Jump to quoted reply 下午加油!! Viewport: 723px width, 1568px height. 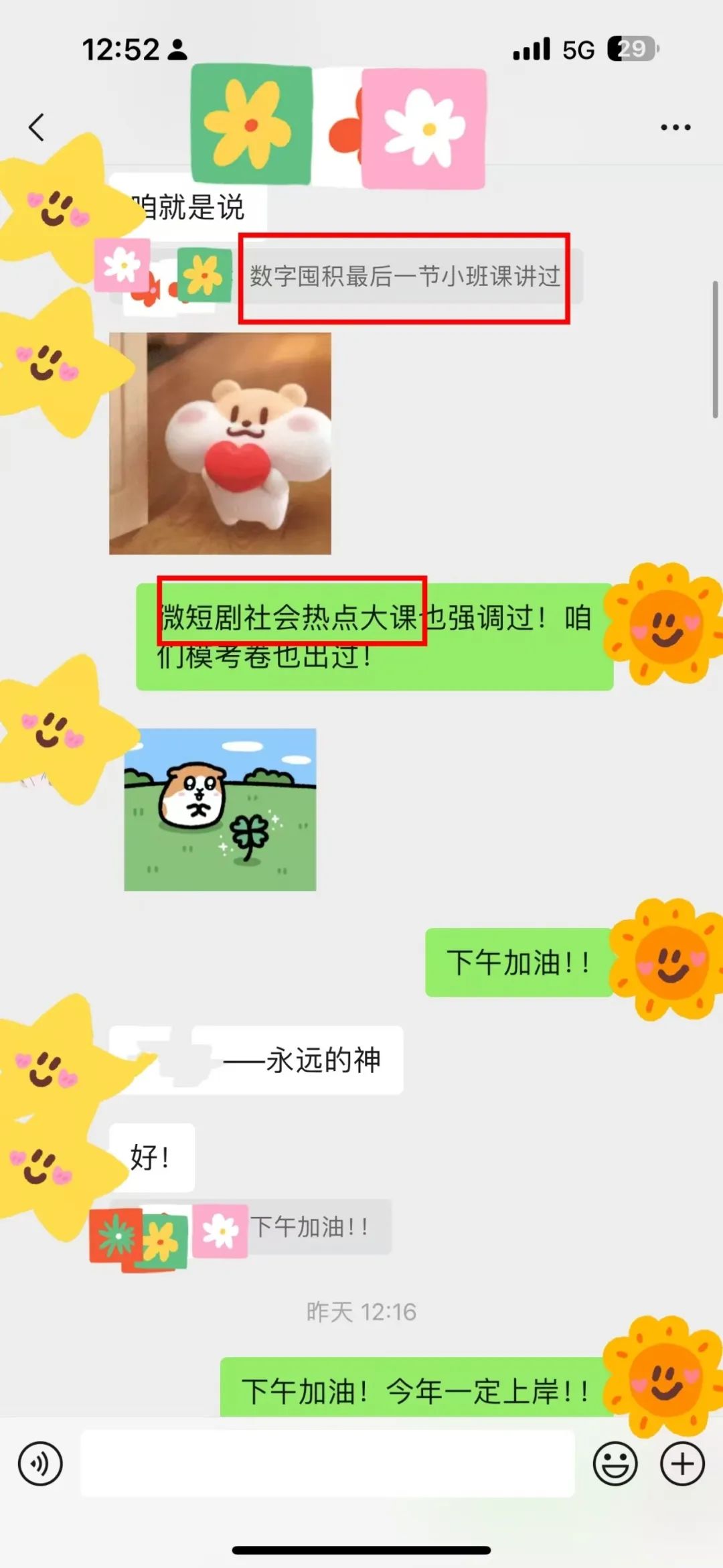point(309,1227)
